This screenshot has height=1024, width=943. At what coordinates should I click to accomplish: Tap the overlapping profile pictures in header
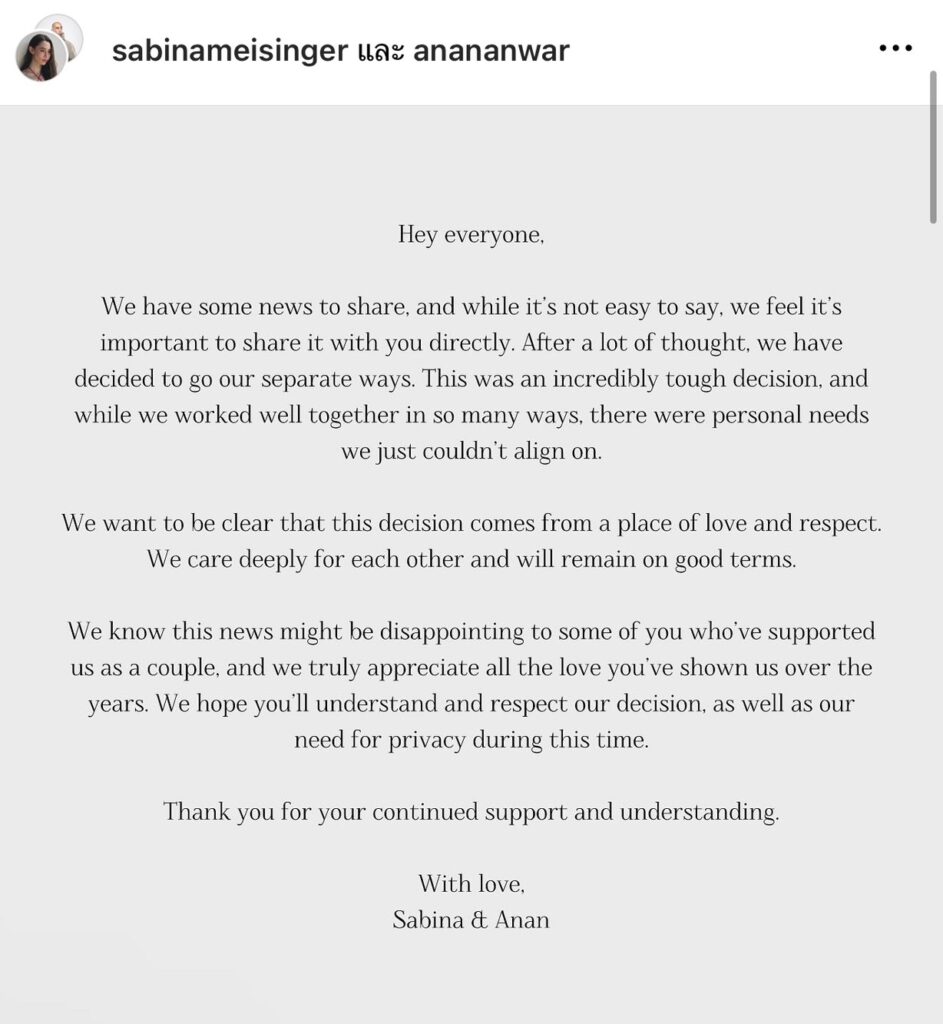tap(47, 49)
